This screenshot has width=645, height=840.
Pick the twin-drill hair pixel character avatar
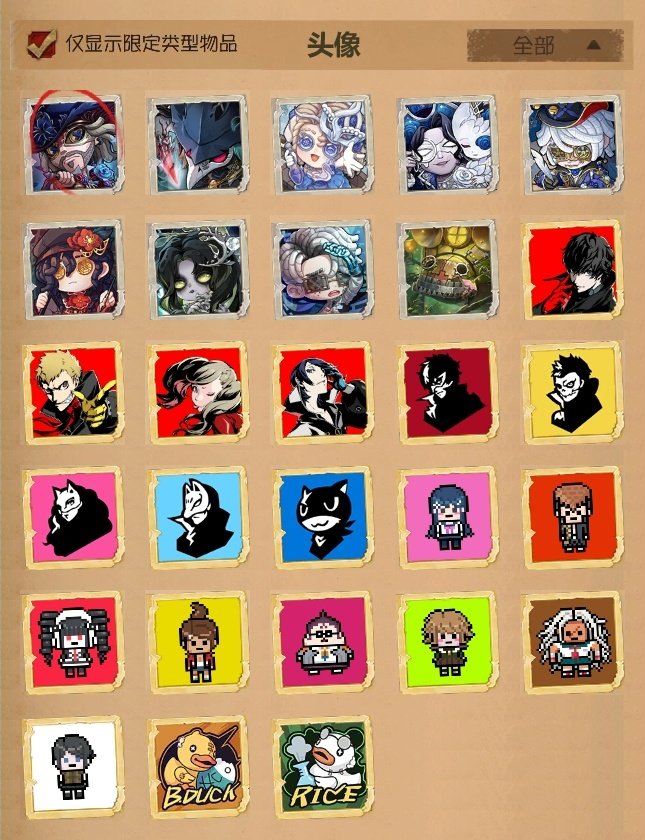pos(72,641)
